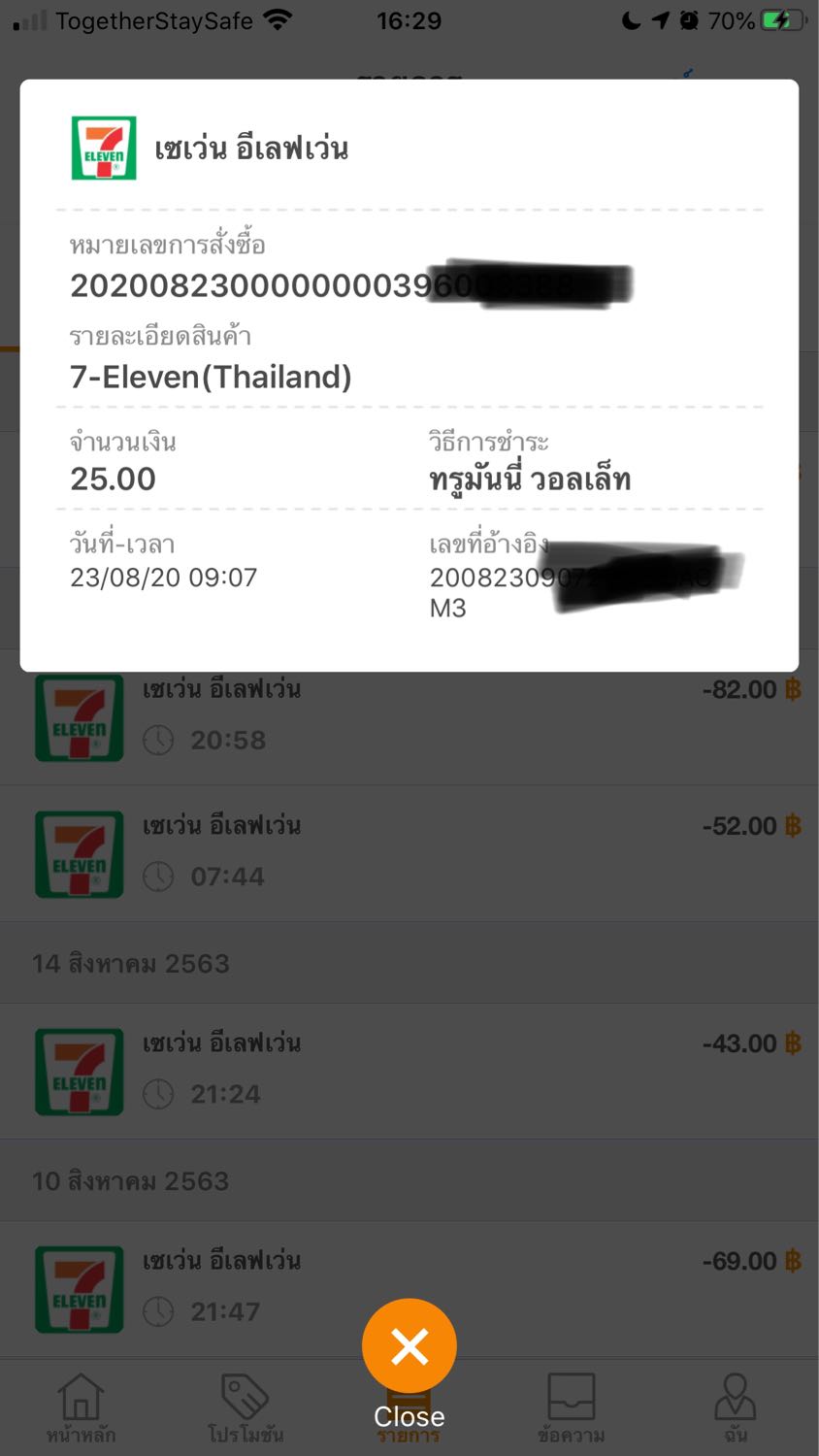The image size is (819, 1456).
Task: Switch to the โปรโมชั่น promotions tab
Action: [245, 1407]
